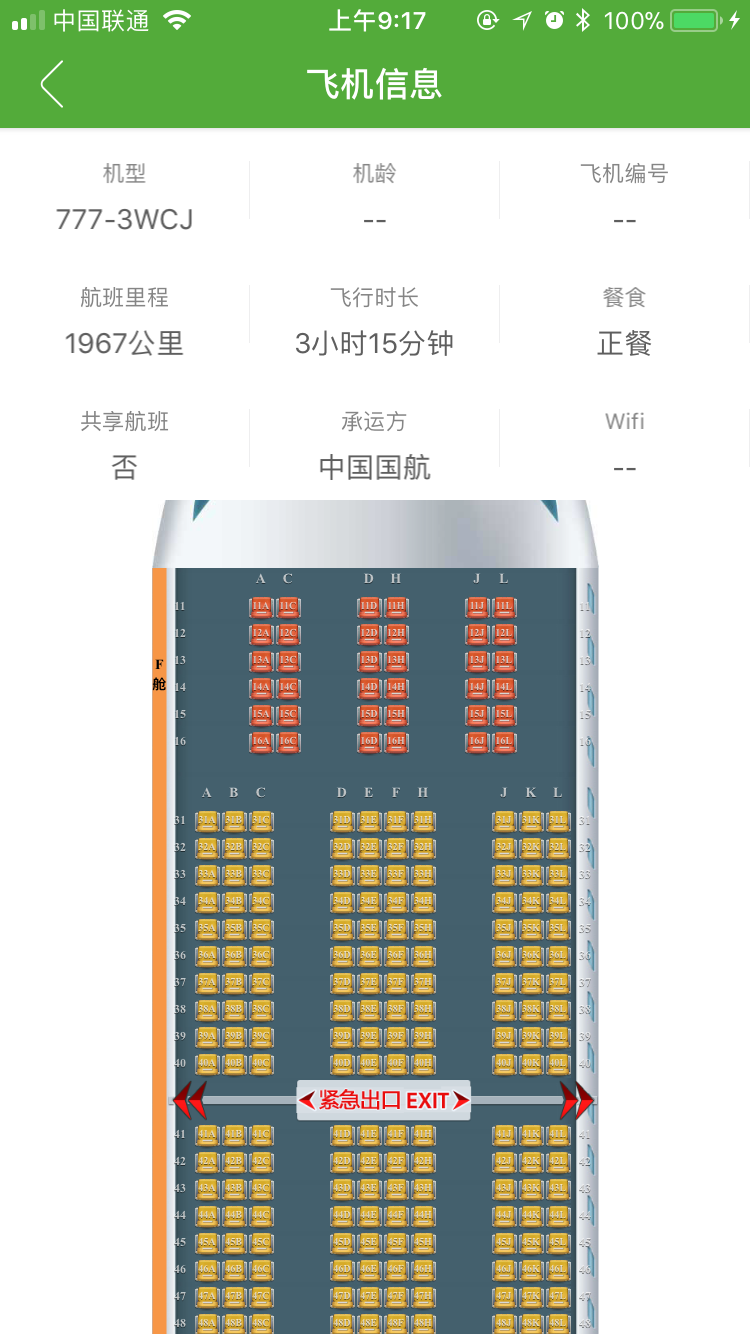Choose economy seat 31A
Viewport: 750px width, 1334px height.
pyautogui.click(x=206, y=821)
